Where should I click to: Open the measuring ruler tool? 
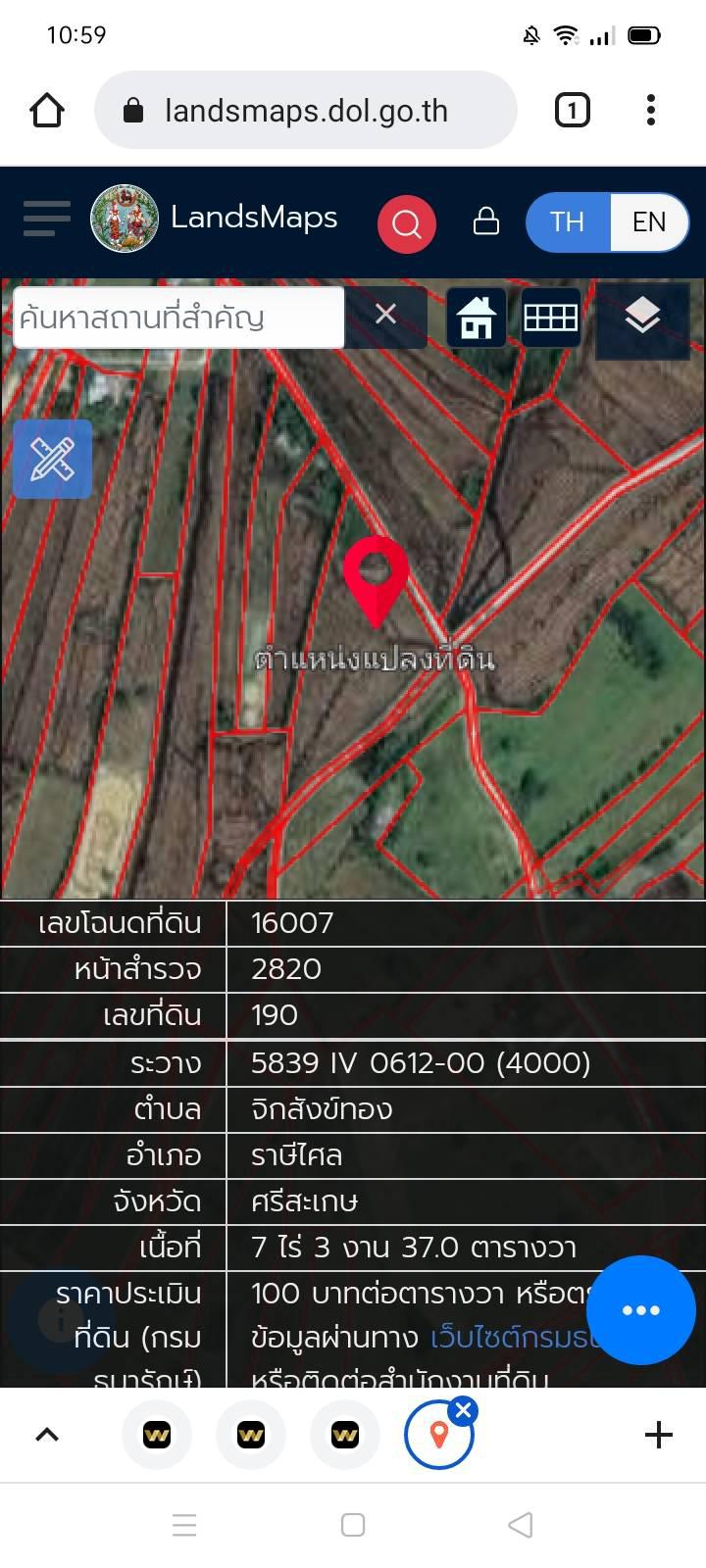click(x=53, y=460)
